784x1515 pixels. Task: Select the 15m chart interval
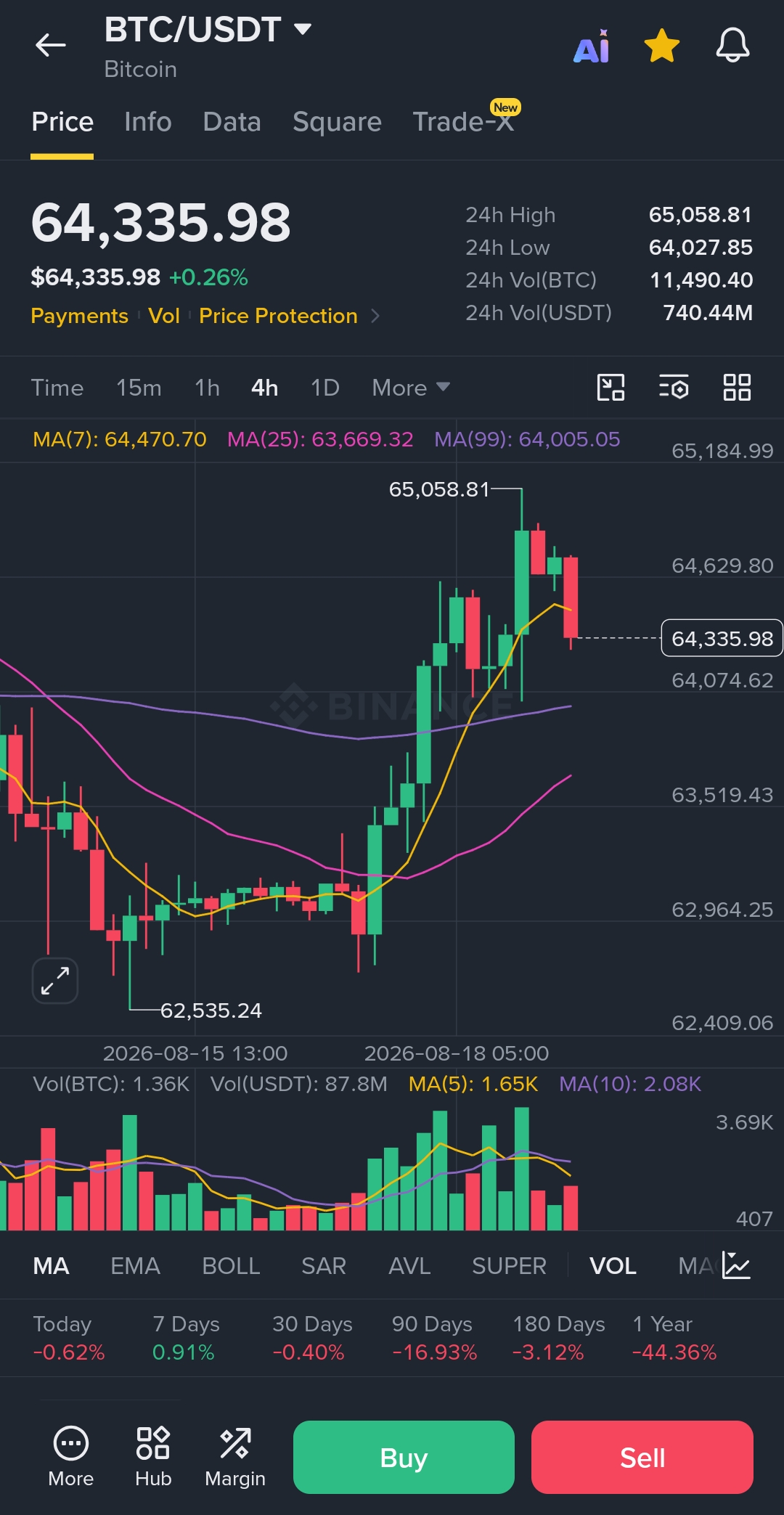coord(139,388)
